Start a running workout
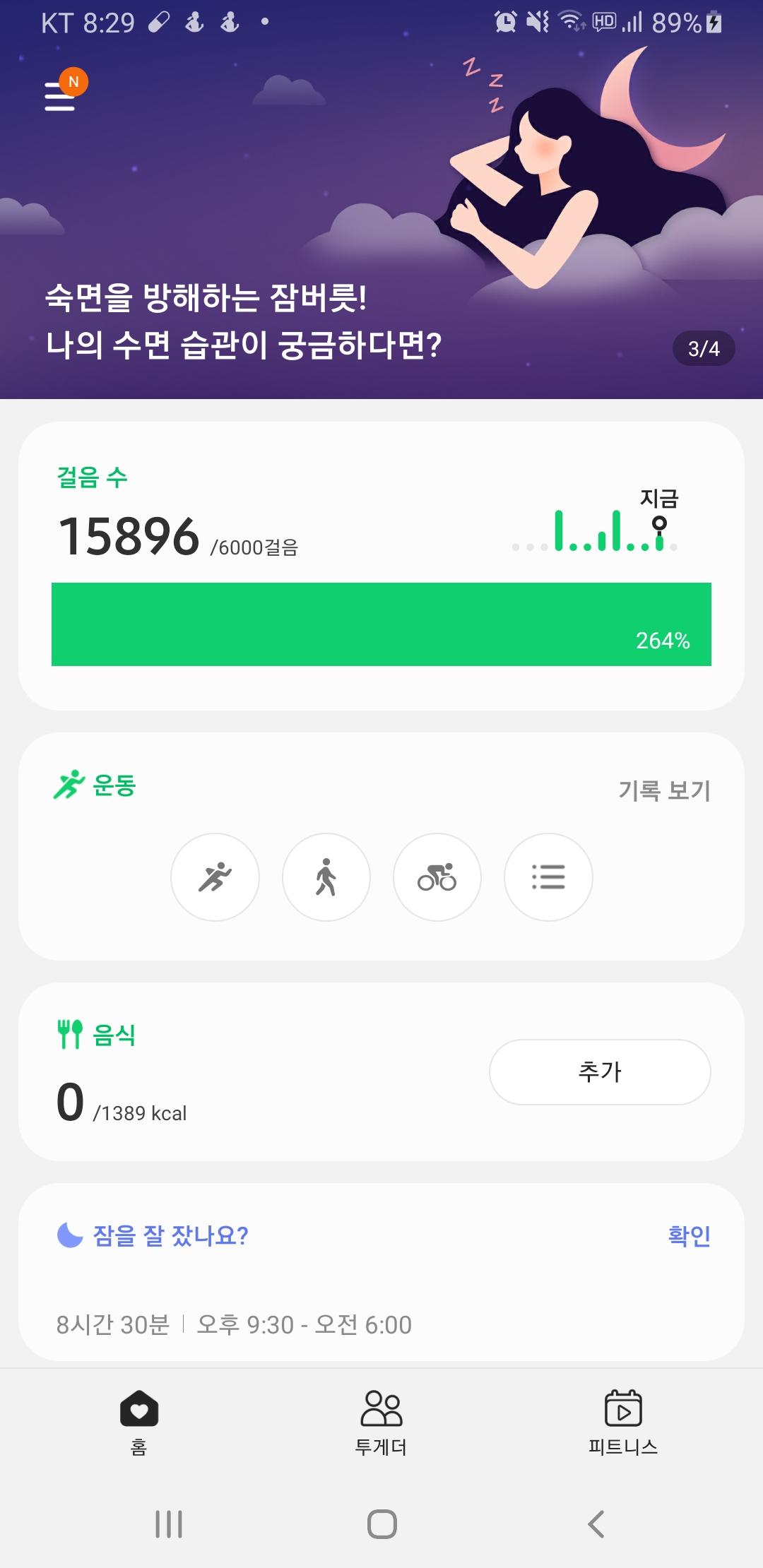The height and width of the screenshot is (1568, 763). point(215,877)
